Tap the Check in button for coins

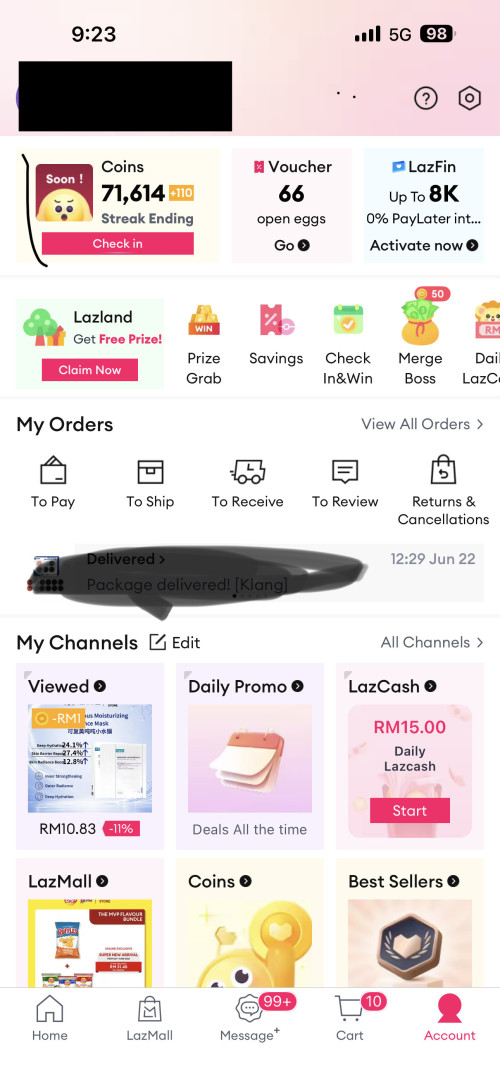[118, 243]
